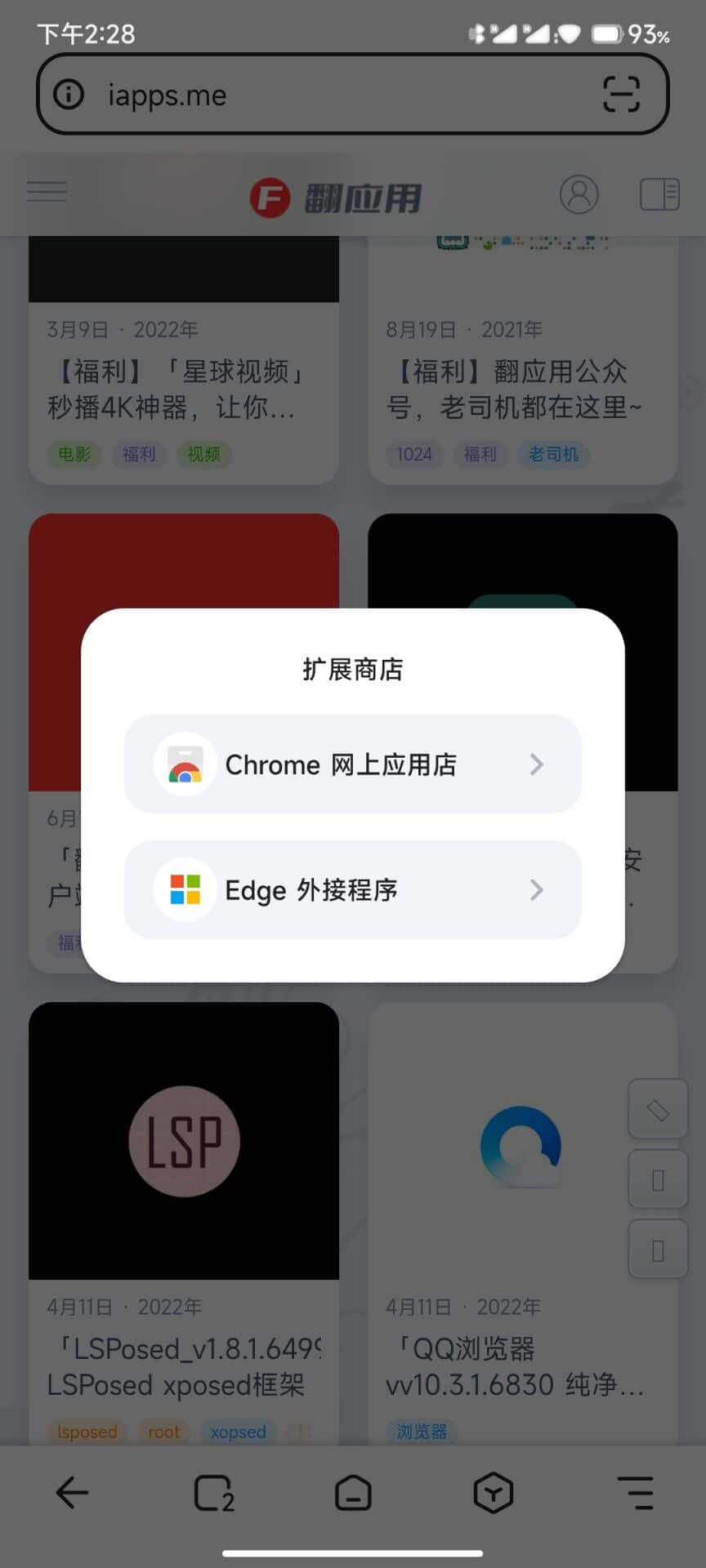Viewport: 706px width, 1568px height.
Task: Open Chrome 网上应用店 extension store
Action: (x=352, y=764)
